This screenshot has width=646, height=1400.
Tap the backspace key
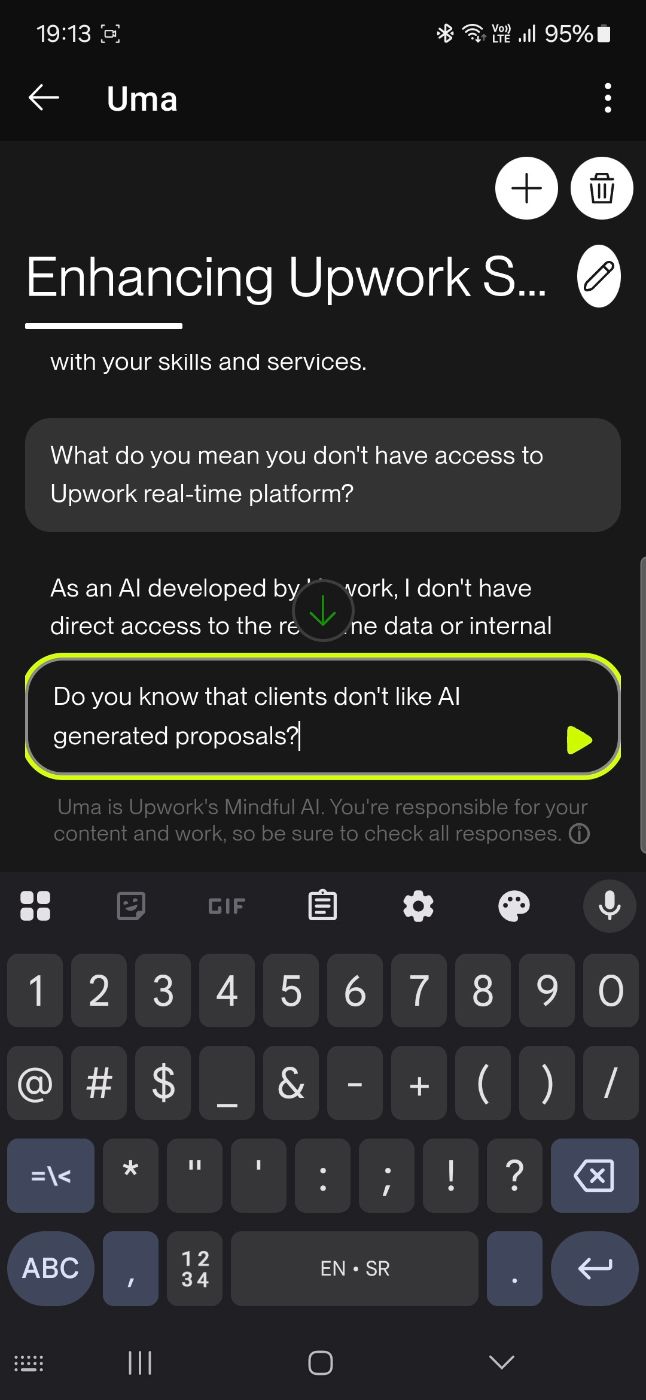(593, 1176)
